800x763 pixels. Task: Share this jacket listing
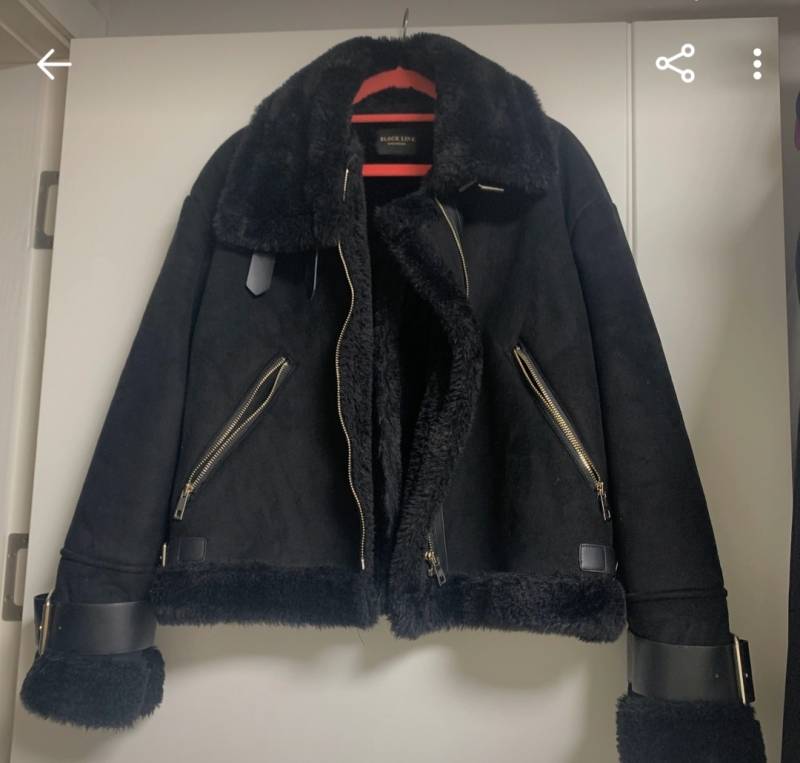pyautogui.click(x=675, y=64)
